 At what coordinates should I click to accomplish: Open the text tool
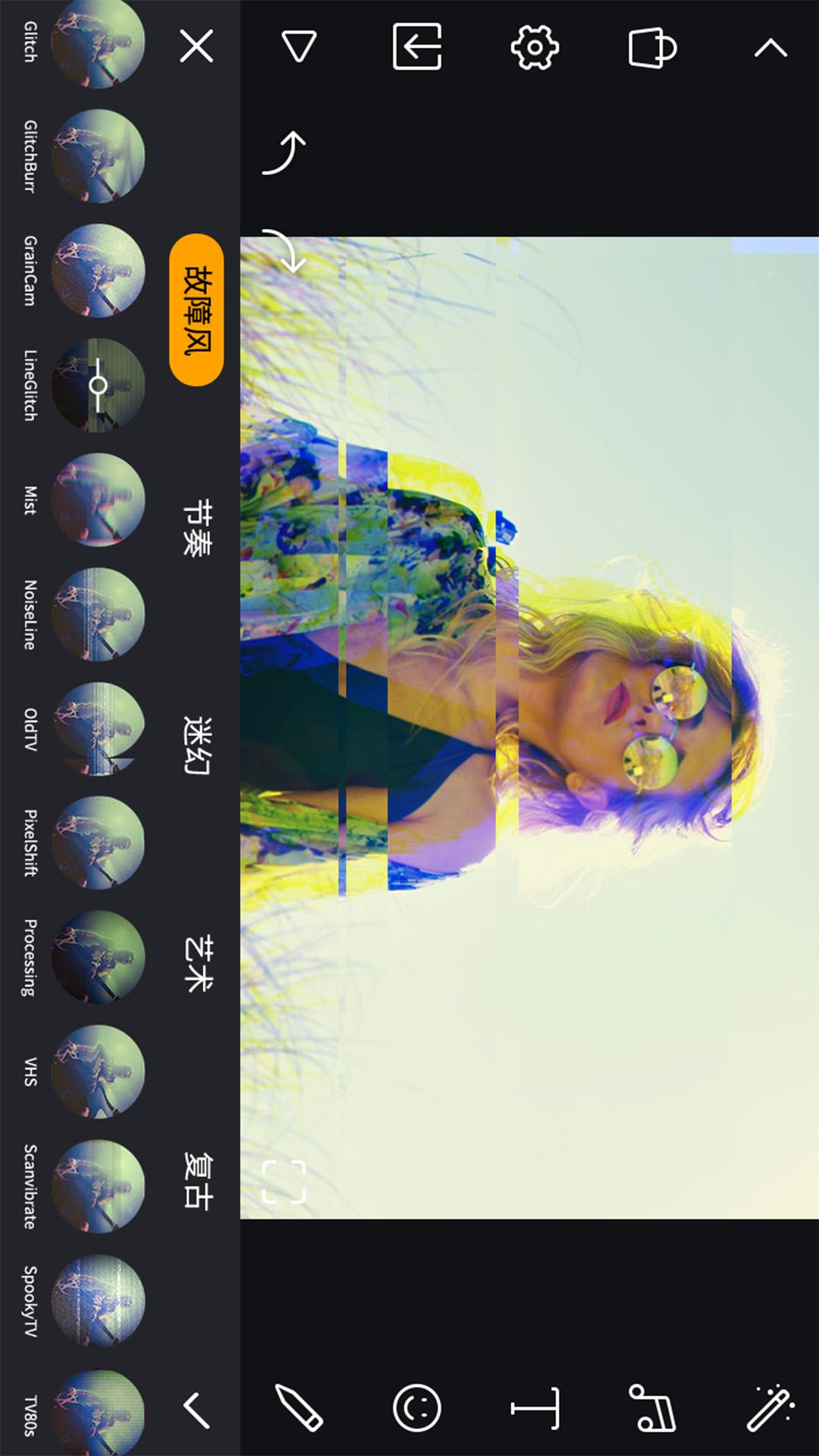pyautogui.click(x=535, y=1409)
